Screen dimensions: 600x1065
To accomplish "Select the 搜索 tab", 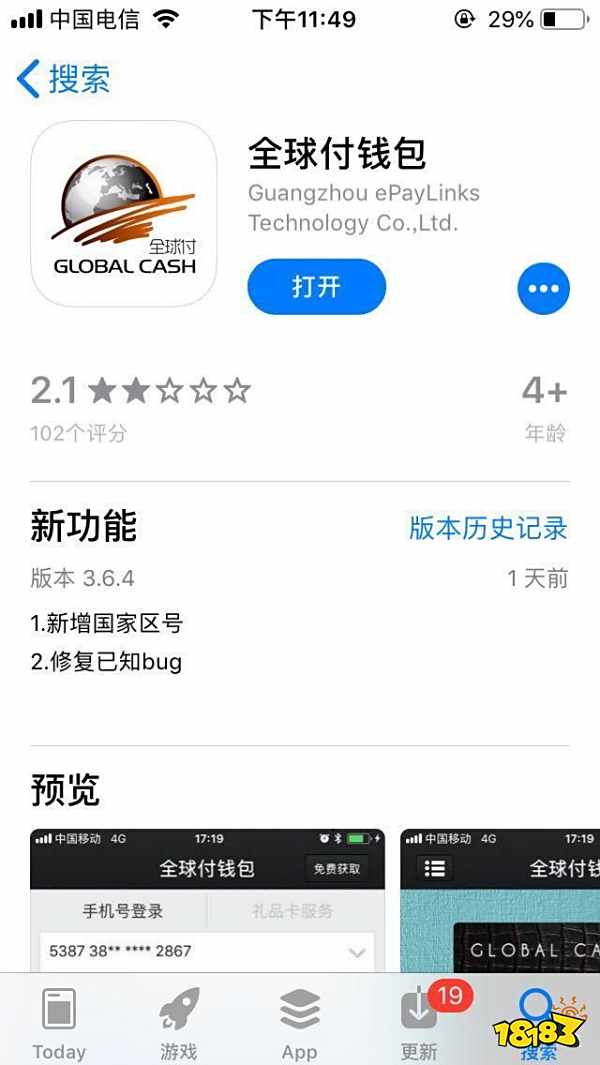I will [537, 1023].
